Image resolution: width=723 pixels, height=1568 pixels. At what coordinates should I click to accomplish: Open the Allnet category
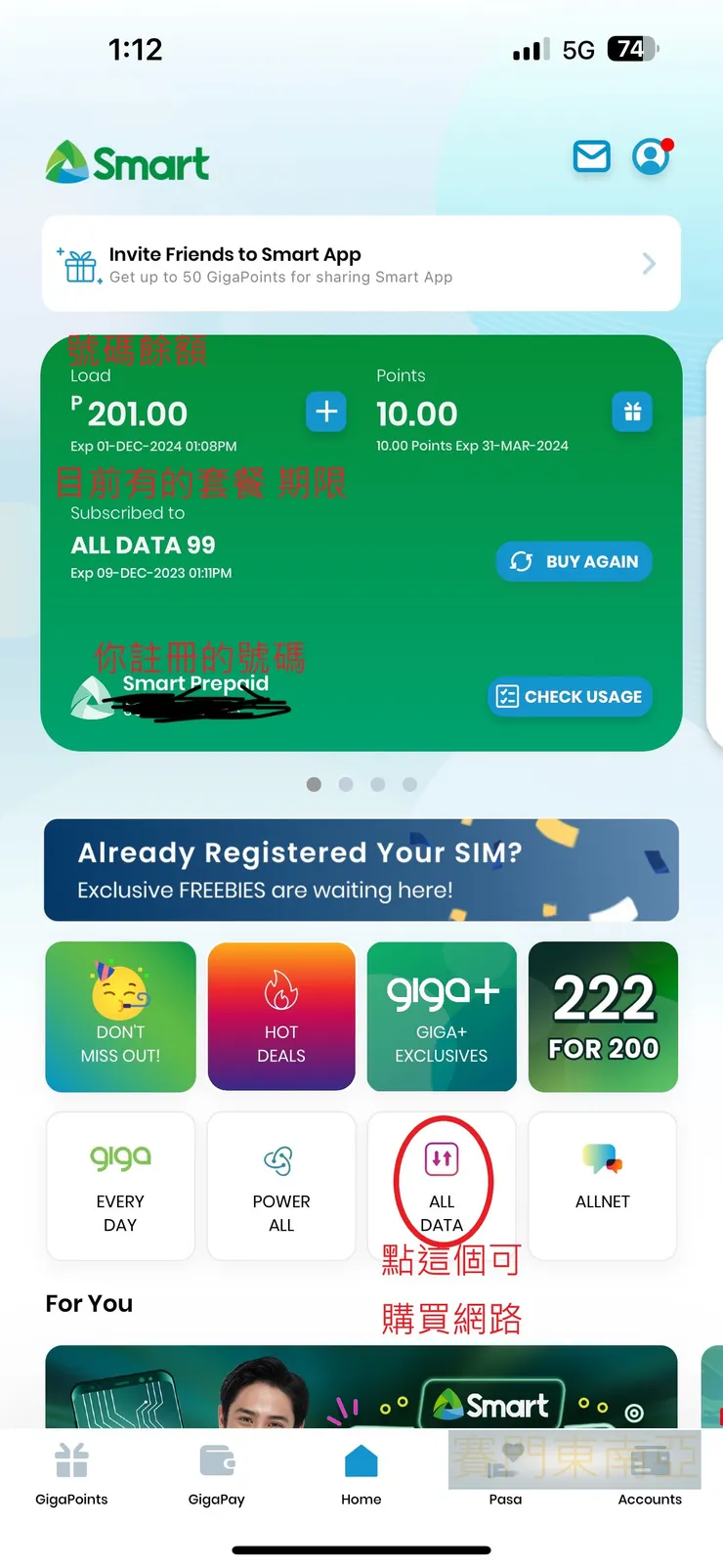coord(603,1186)
